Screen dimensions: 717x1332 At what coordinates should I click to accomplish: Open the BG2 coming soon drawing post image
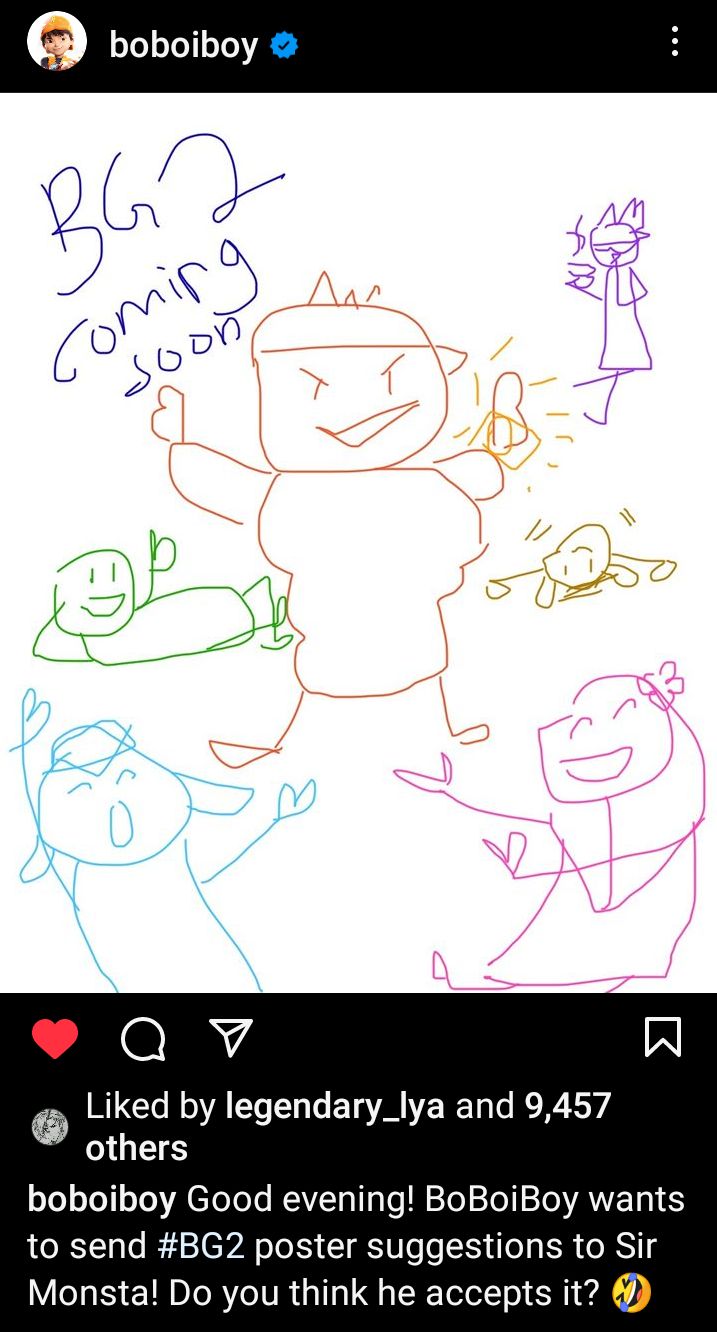pyautogui.click(x=358, y=543)
